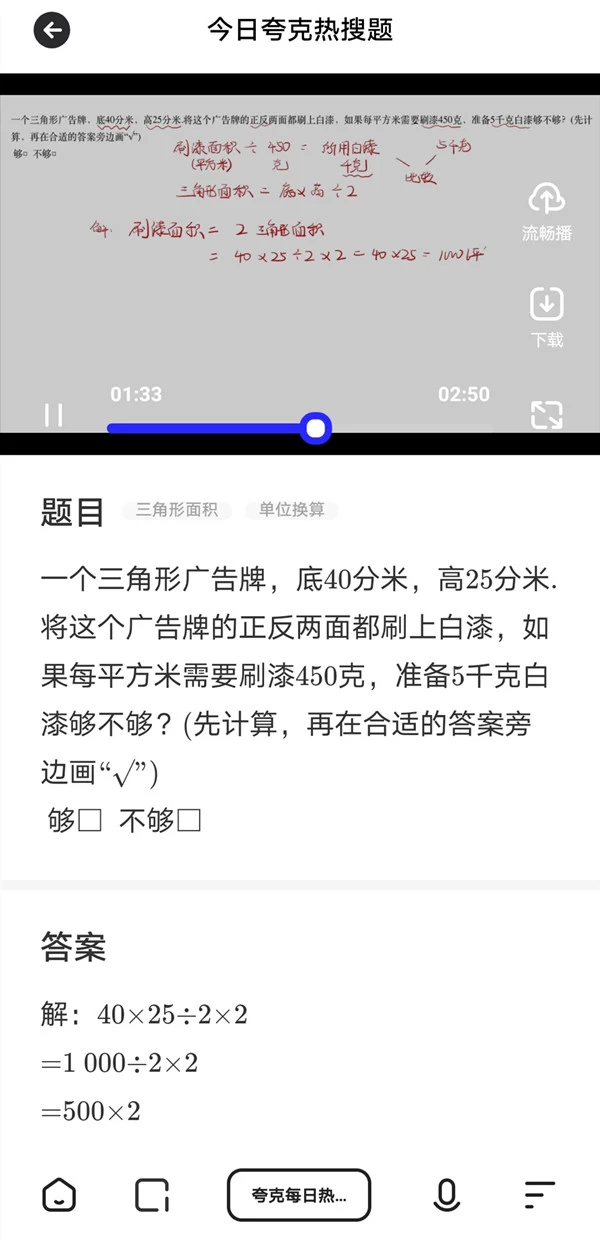Screen dimensions: 600x1240
Task: Tap the 夸克每日热... center button
Action: click(x=299, y=1195)
